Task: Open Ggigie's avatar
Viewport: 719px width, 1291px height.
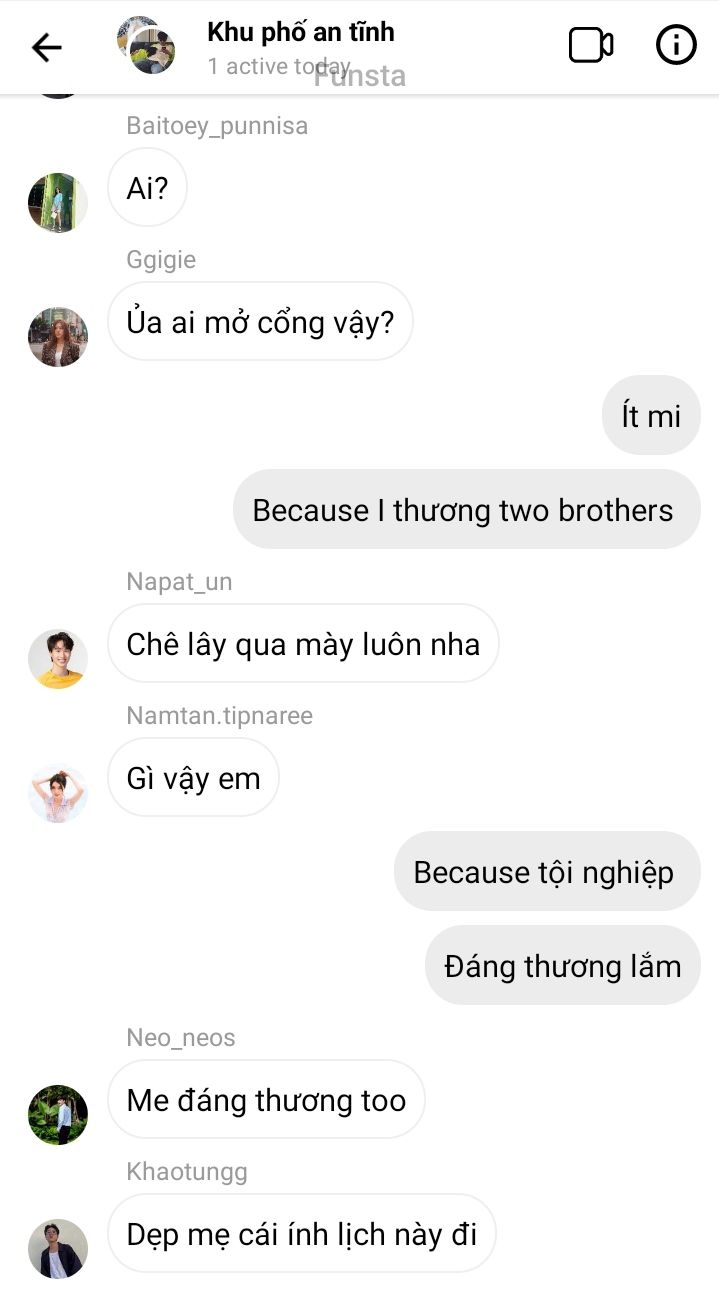Action: [x=58, y=337]
